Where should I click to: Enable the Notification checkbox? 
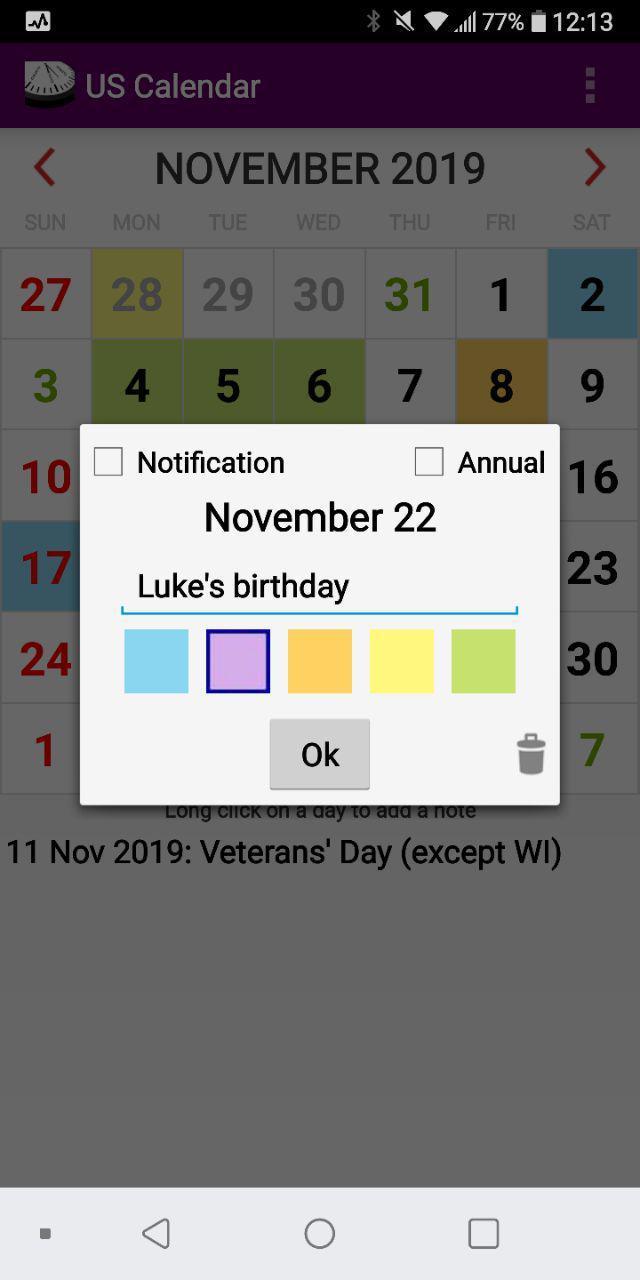tap(108, 462)
